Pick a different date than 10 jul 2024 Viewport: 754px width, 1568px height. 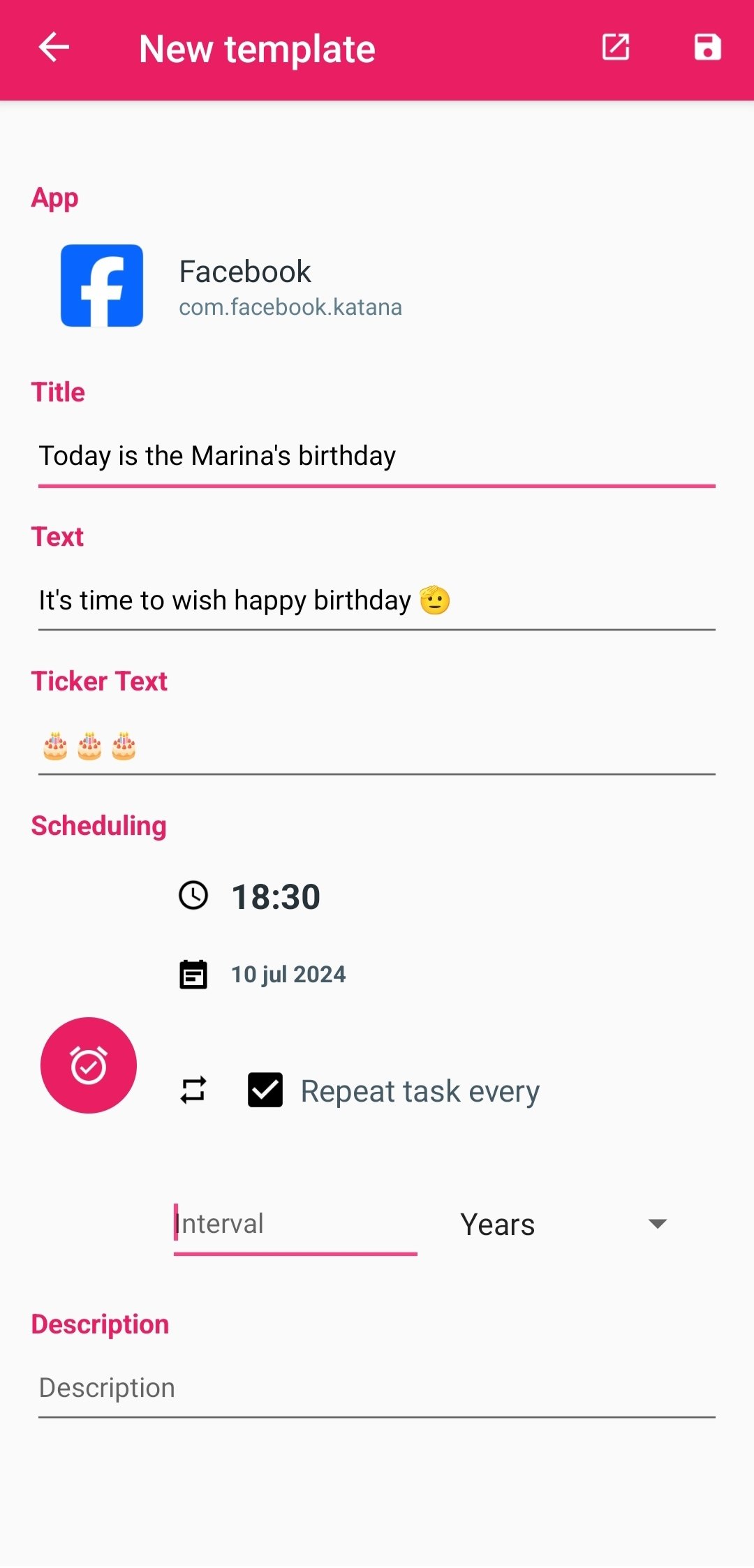[288, 974]
